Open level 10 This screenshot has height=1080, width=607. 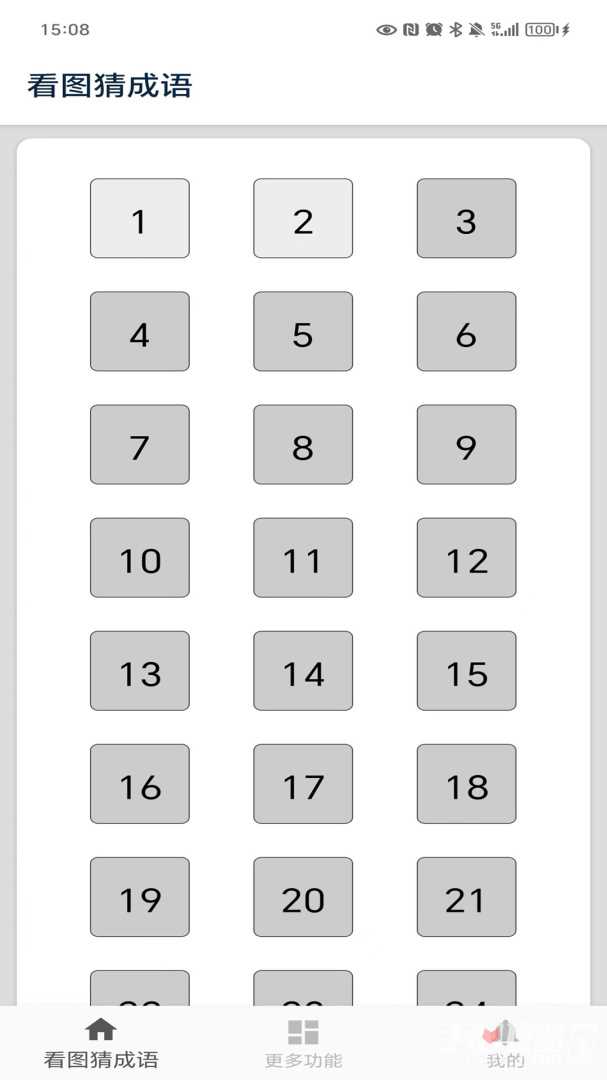coord(140,557)
